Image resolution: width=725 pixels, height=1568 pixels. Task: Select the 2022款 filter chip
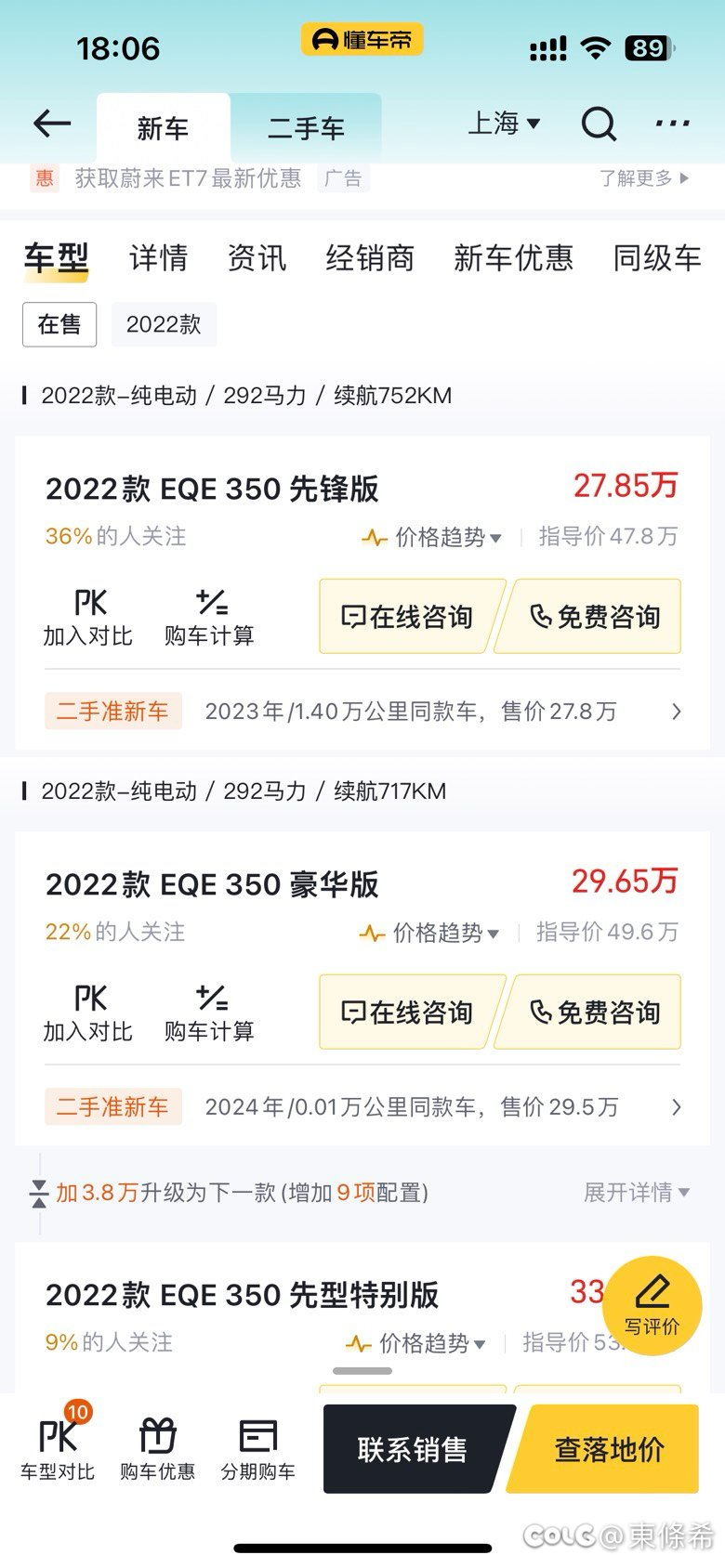click(x=164, y=324)
